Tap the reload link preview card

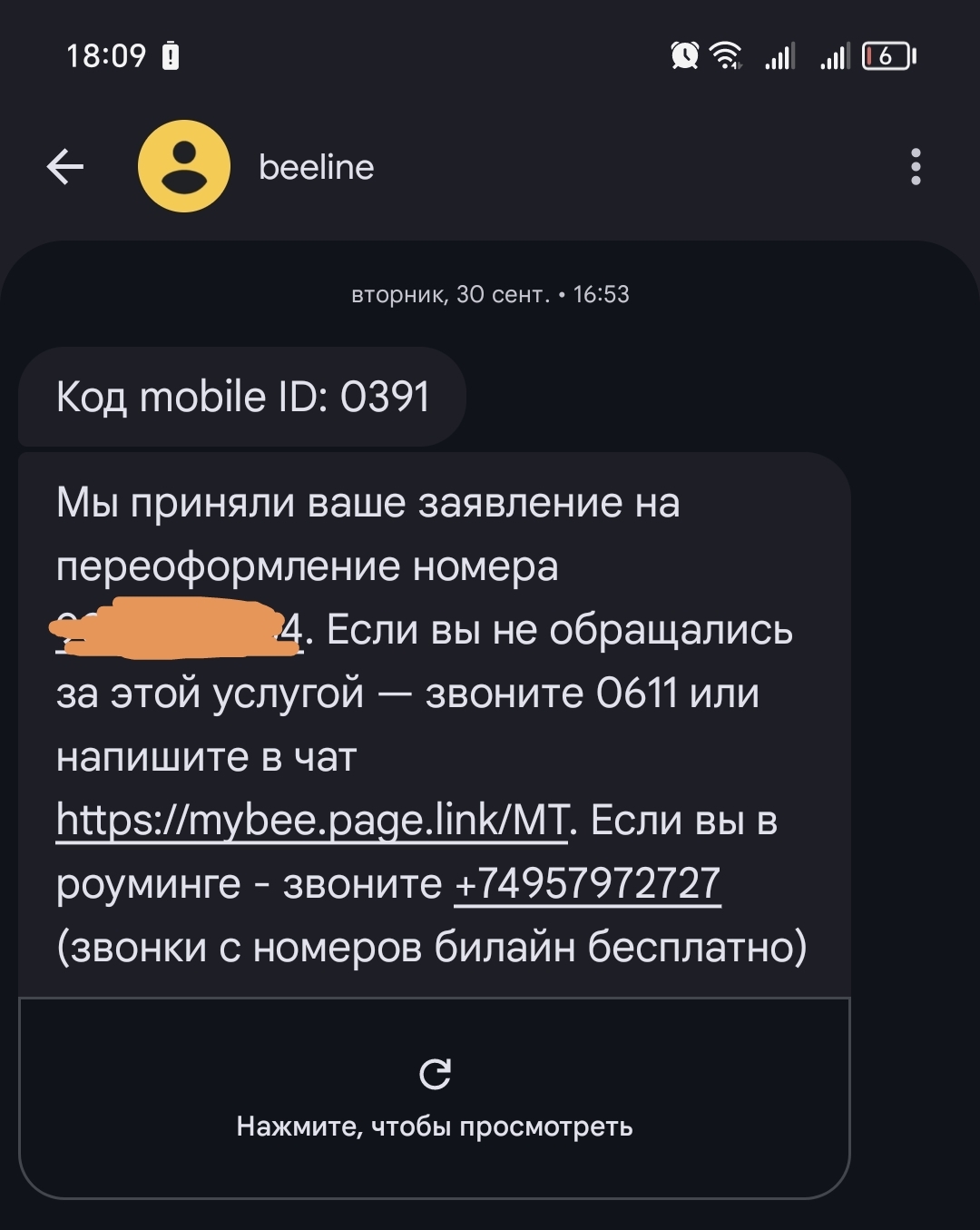(435, 1097)
